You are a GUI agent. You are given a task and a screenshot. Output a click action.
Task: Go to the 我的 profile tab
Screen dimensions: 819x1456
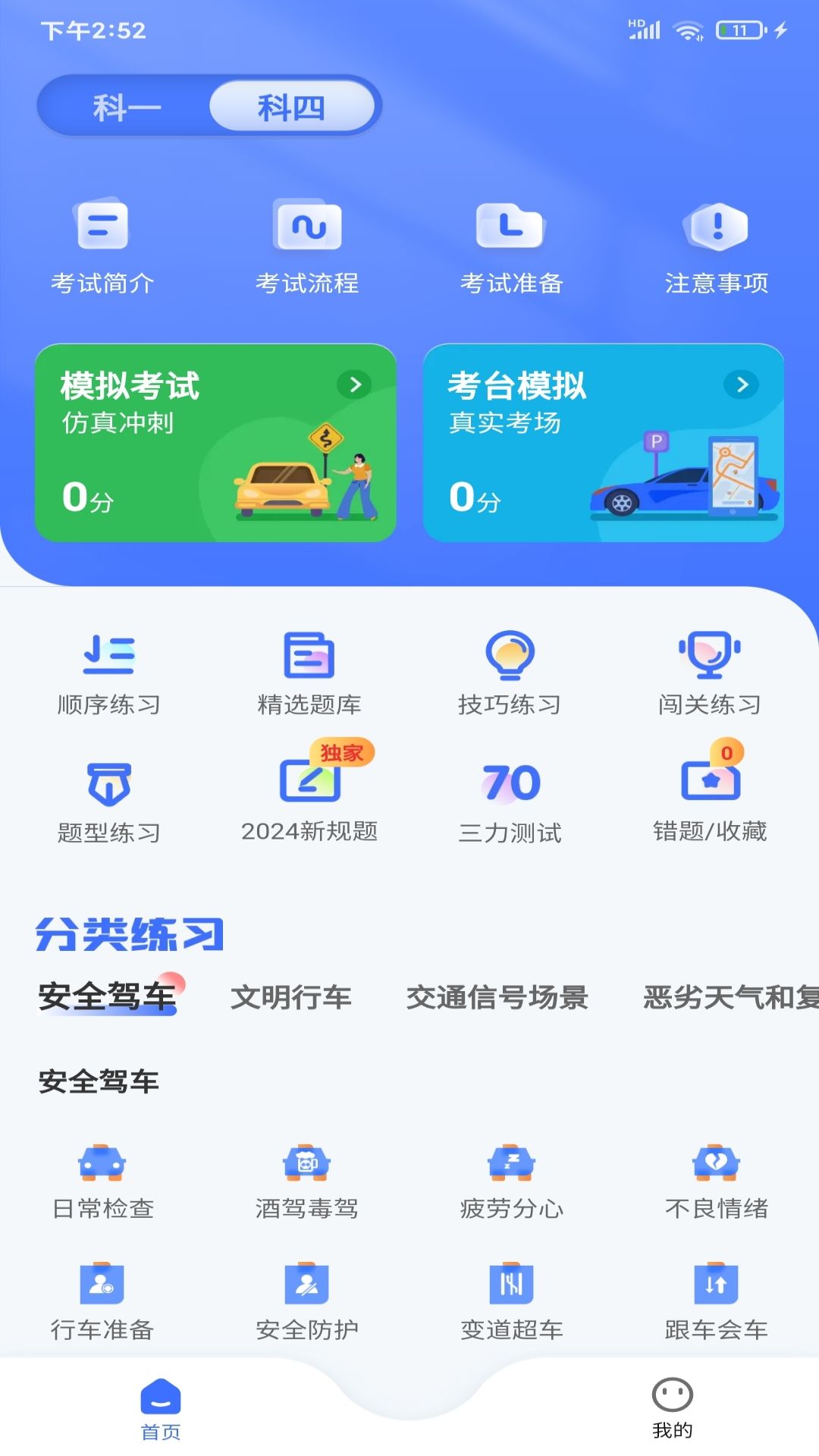pyautogui.click(x=673, y=1408)
